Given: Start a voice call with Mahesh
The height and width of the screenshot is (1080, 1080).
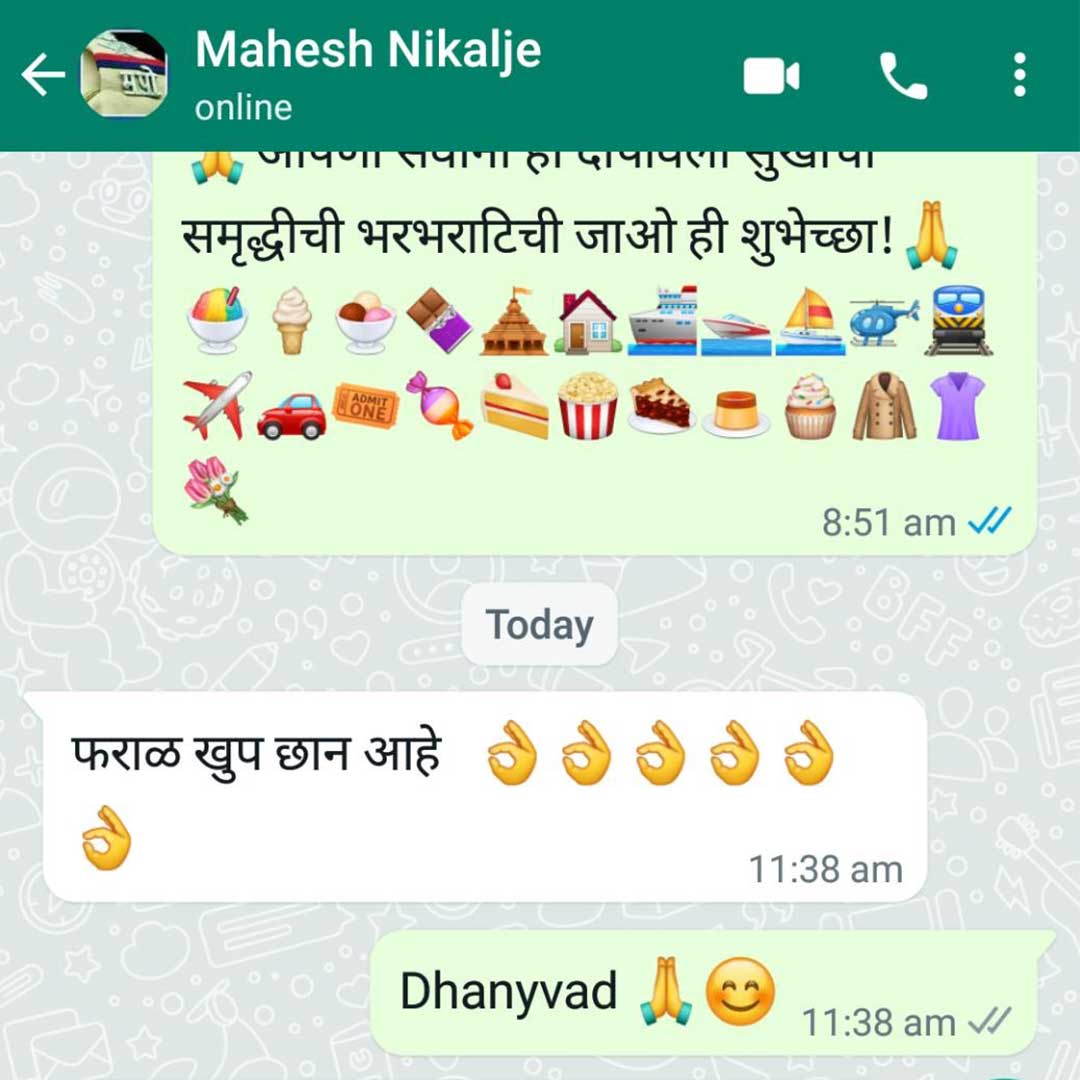Looking at the screenshot, I should click(x=903, y=76).
